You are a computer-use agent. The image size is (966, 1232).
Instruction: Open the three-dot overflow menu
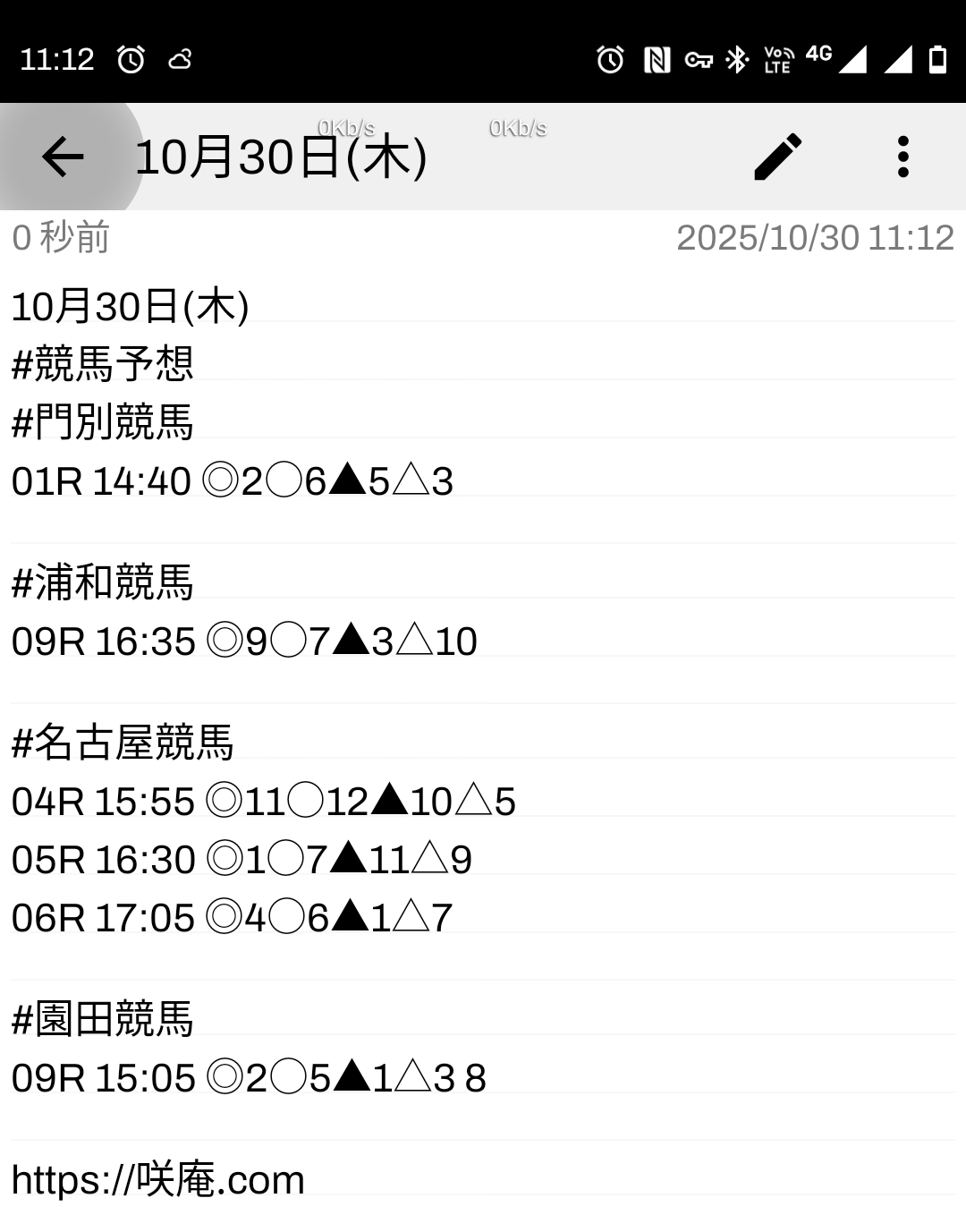click(902, 157)
